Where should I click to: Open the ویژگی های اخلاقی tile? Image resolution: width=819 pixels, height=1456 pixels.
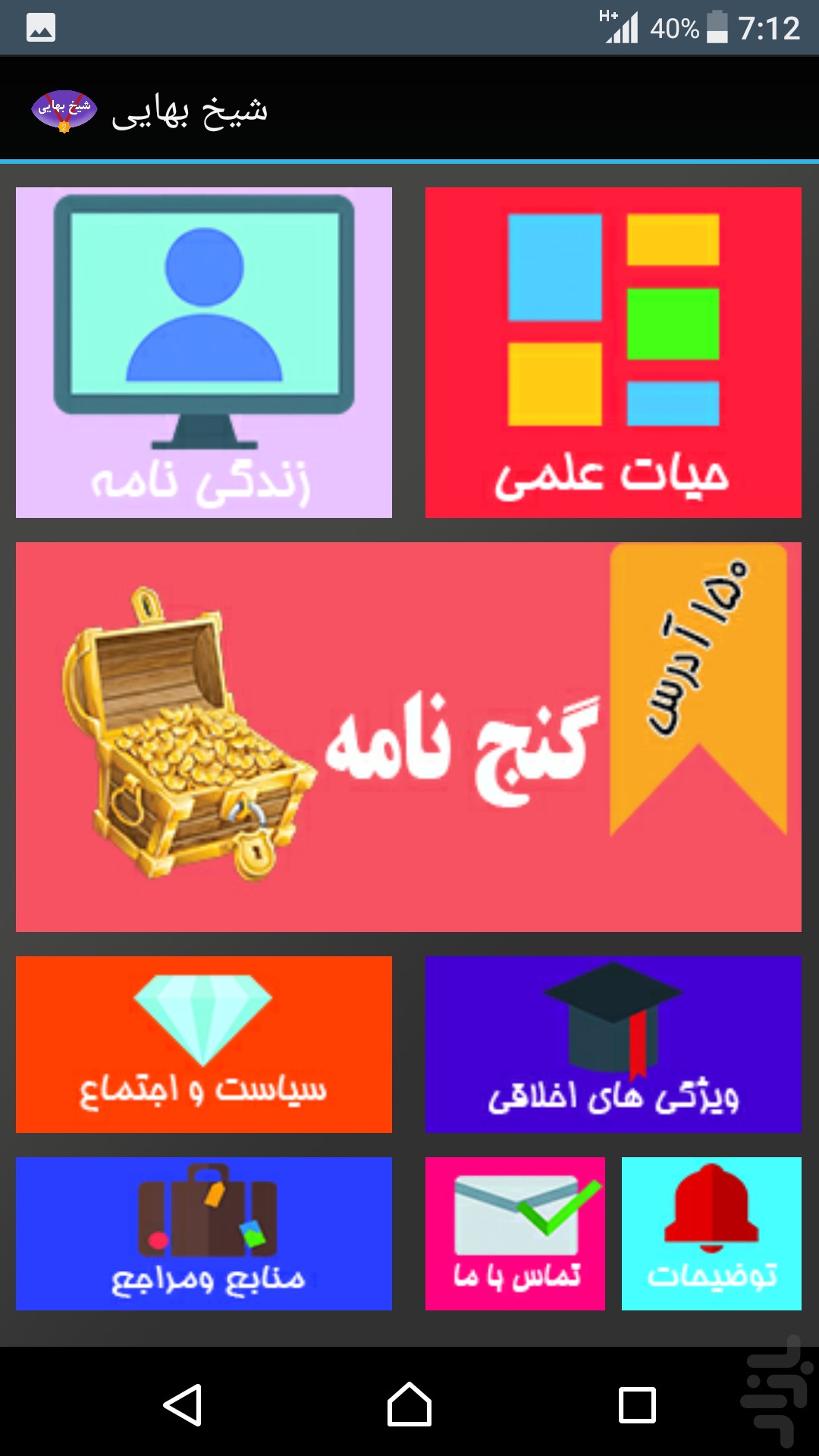[613, 1044]
